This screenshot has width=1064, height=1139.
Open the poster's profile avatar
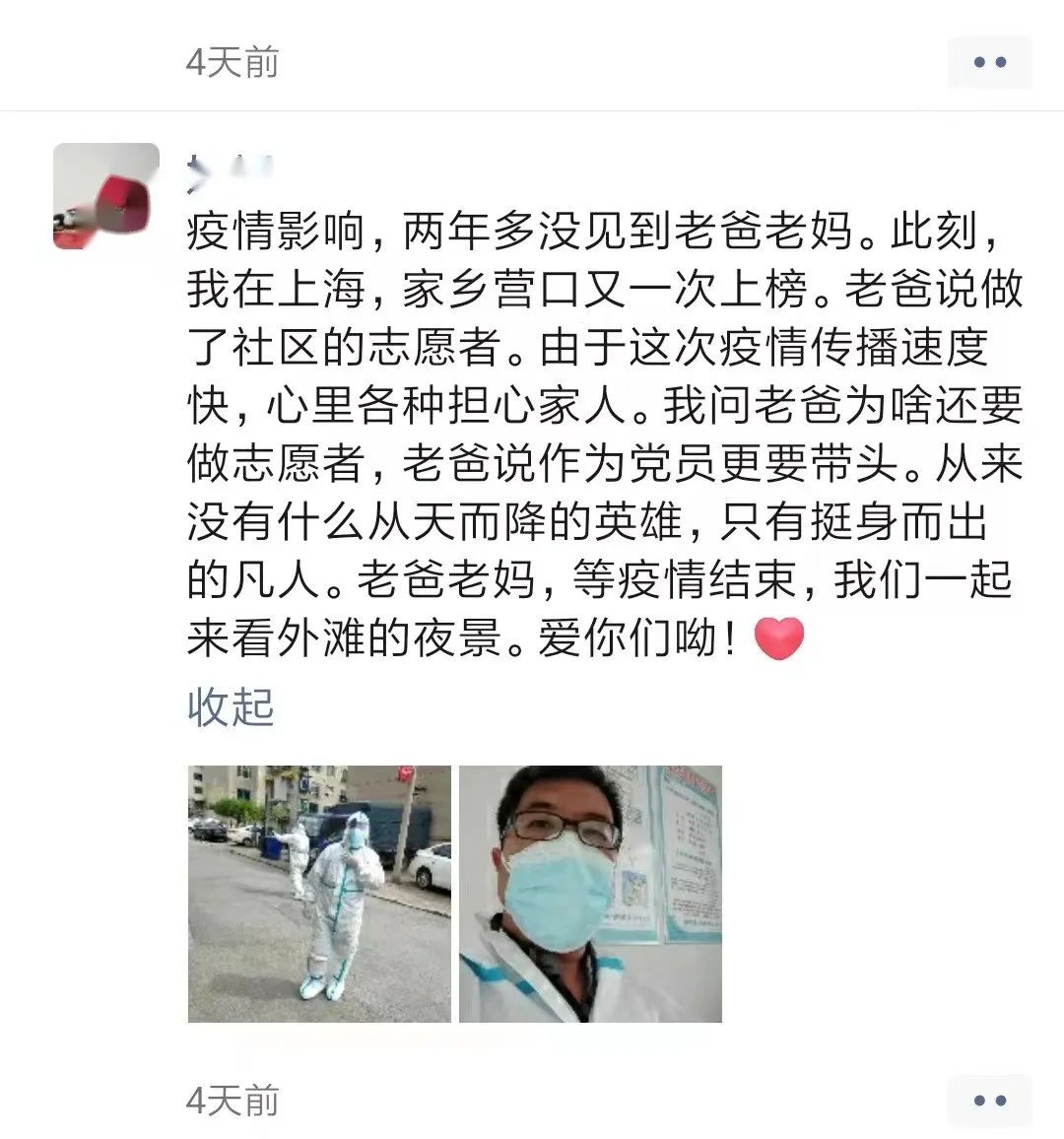pos(105,196)
